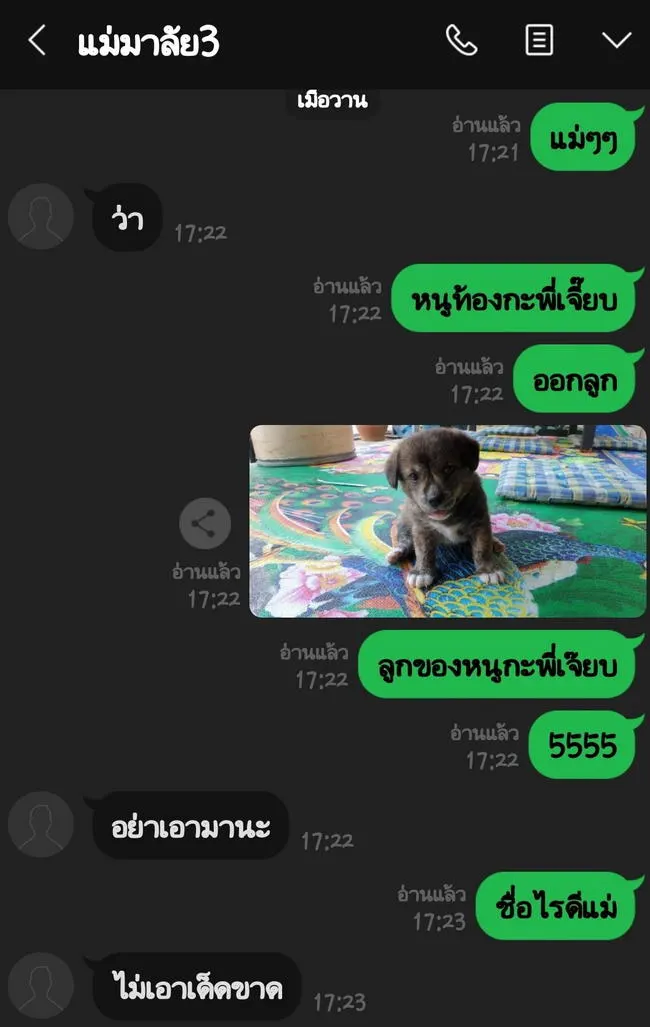Go back from the แม่มาลัย3 chat
The image size is (650, 1027).
37,41
